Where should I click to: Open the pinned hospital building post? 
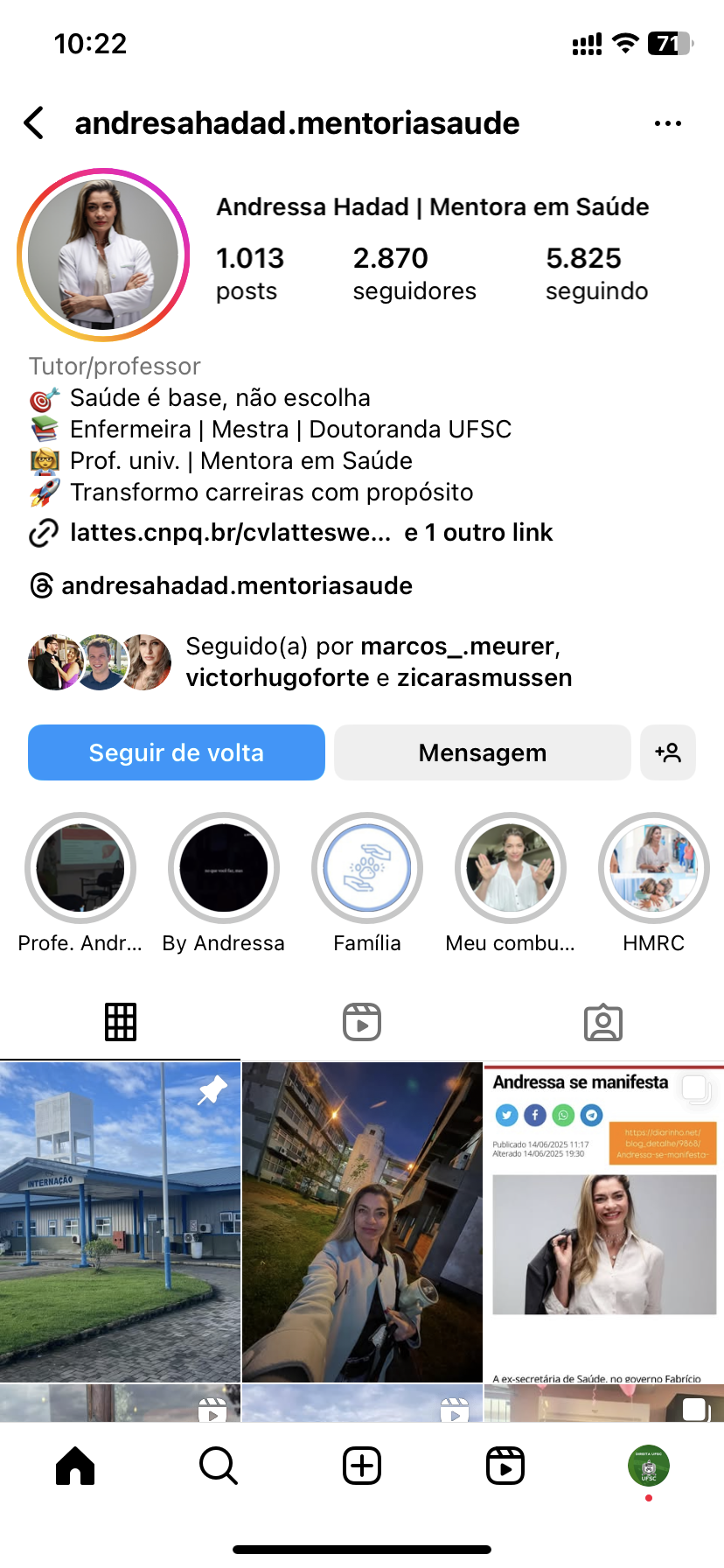[x=120, y=1221]
